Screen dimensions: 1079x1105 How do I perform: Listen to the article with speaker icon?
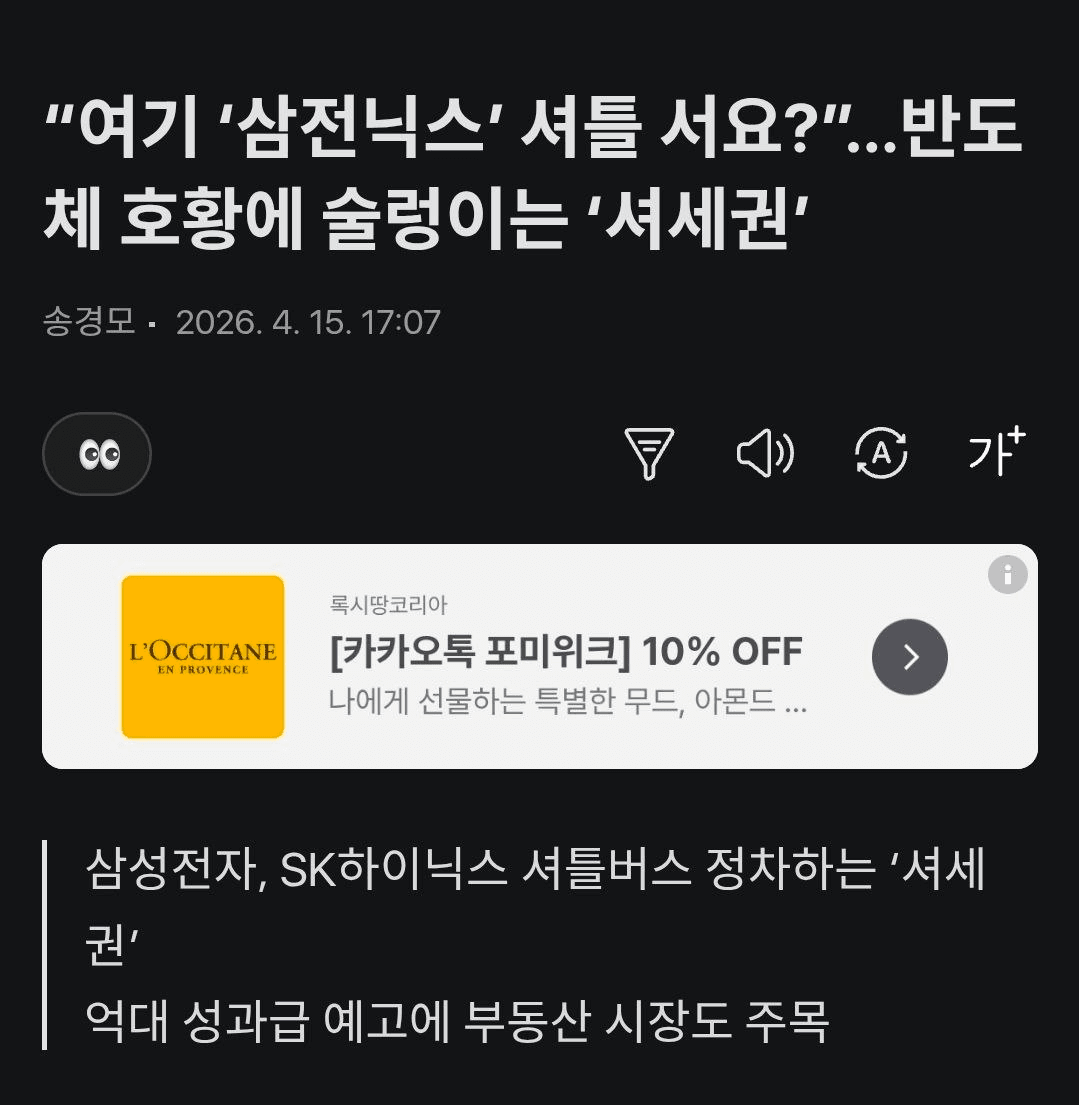pos(765,454)
